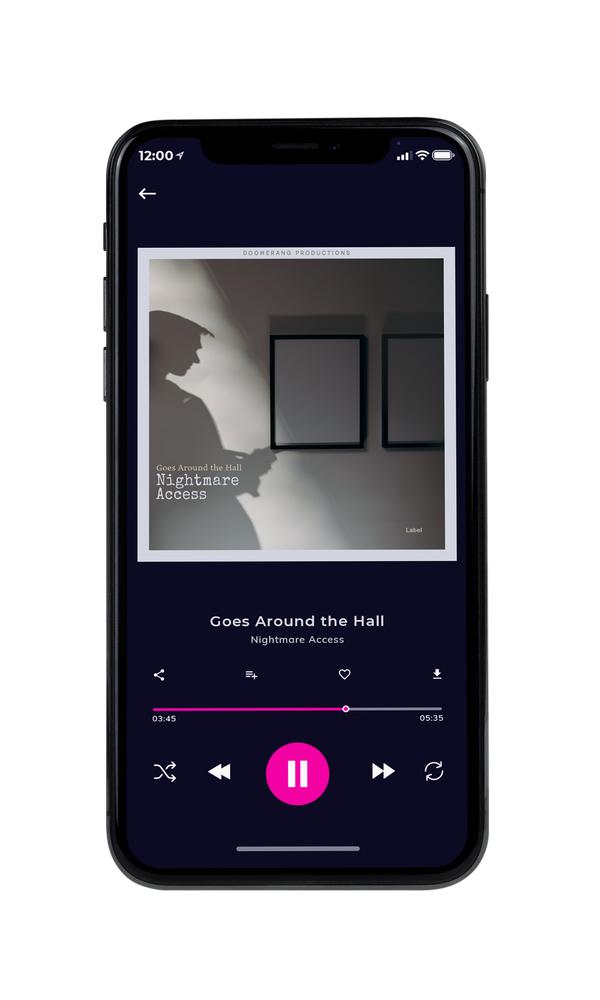The height and width of the screenshot is (1000, 600).
Task: Toggle repeat mode
Action: [x=434, y=771]
